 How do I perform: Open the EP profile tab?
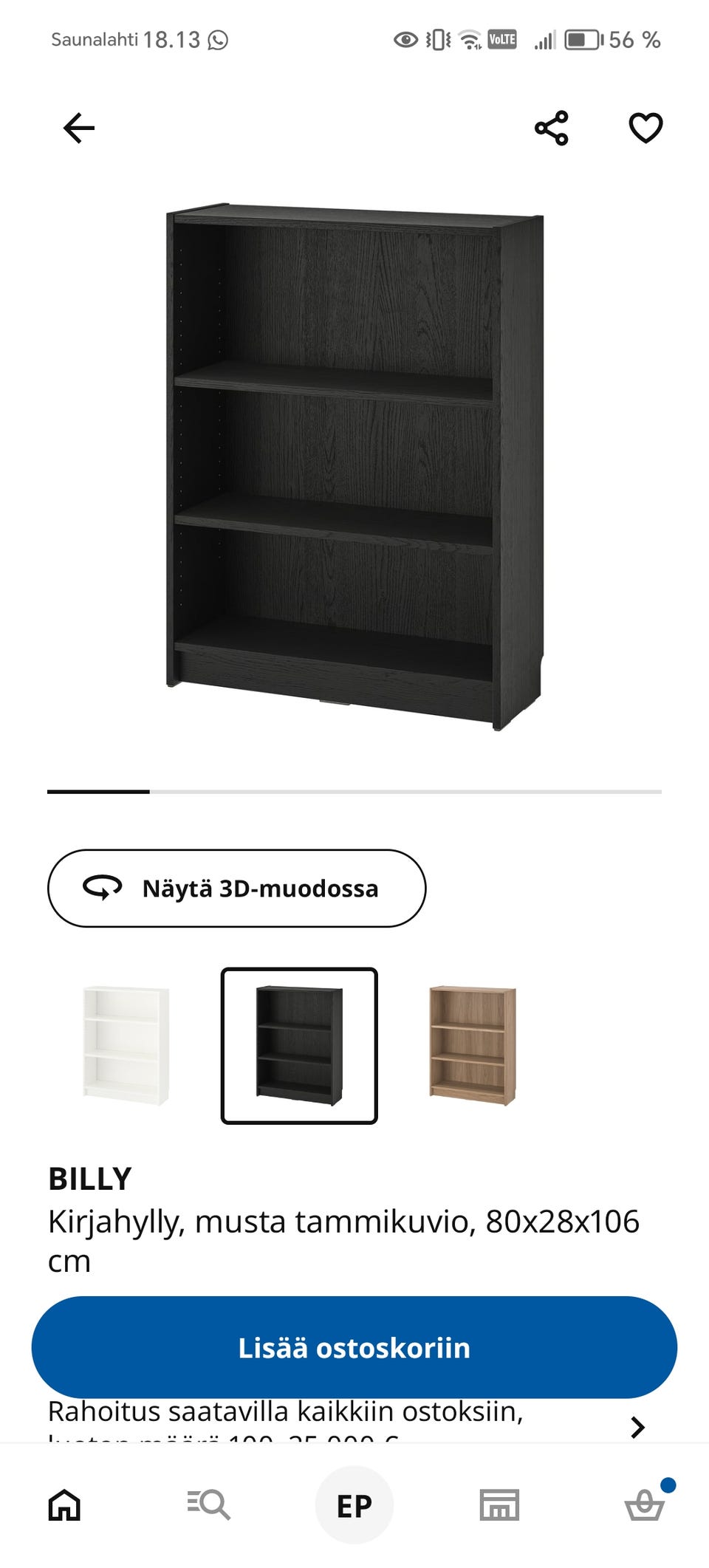(354, 1505)
